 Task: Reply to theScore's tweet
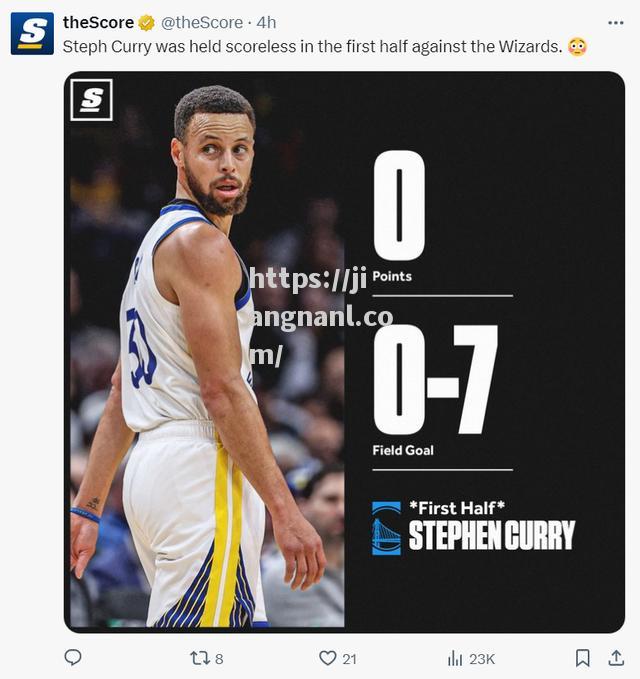(73, 657)
